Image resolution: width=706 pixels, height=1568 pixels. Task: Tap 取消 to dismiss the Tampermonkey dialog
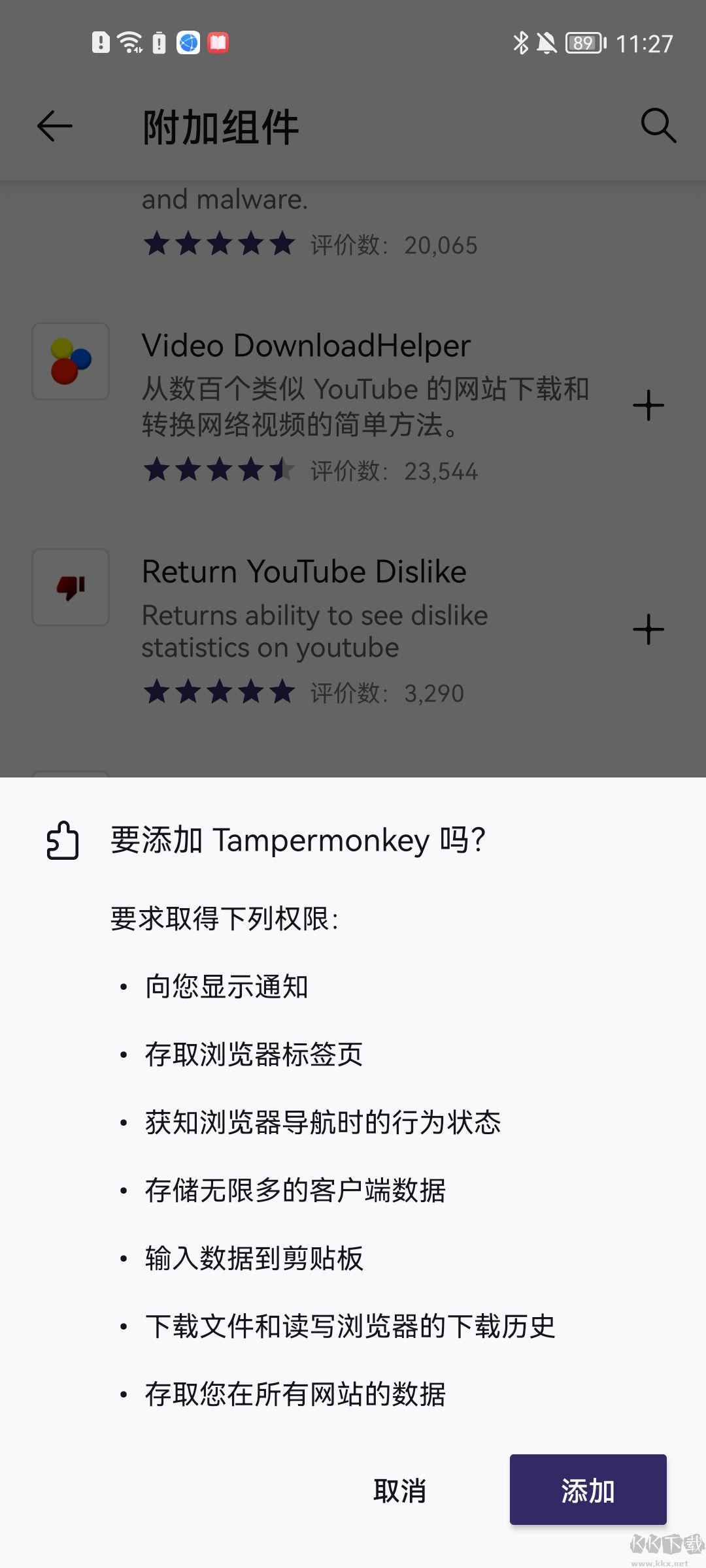coord(400,1492)
